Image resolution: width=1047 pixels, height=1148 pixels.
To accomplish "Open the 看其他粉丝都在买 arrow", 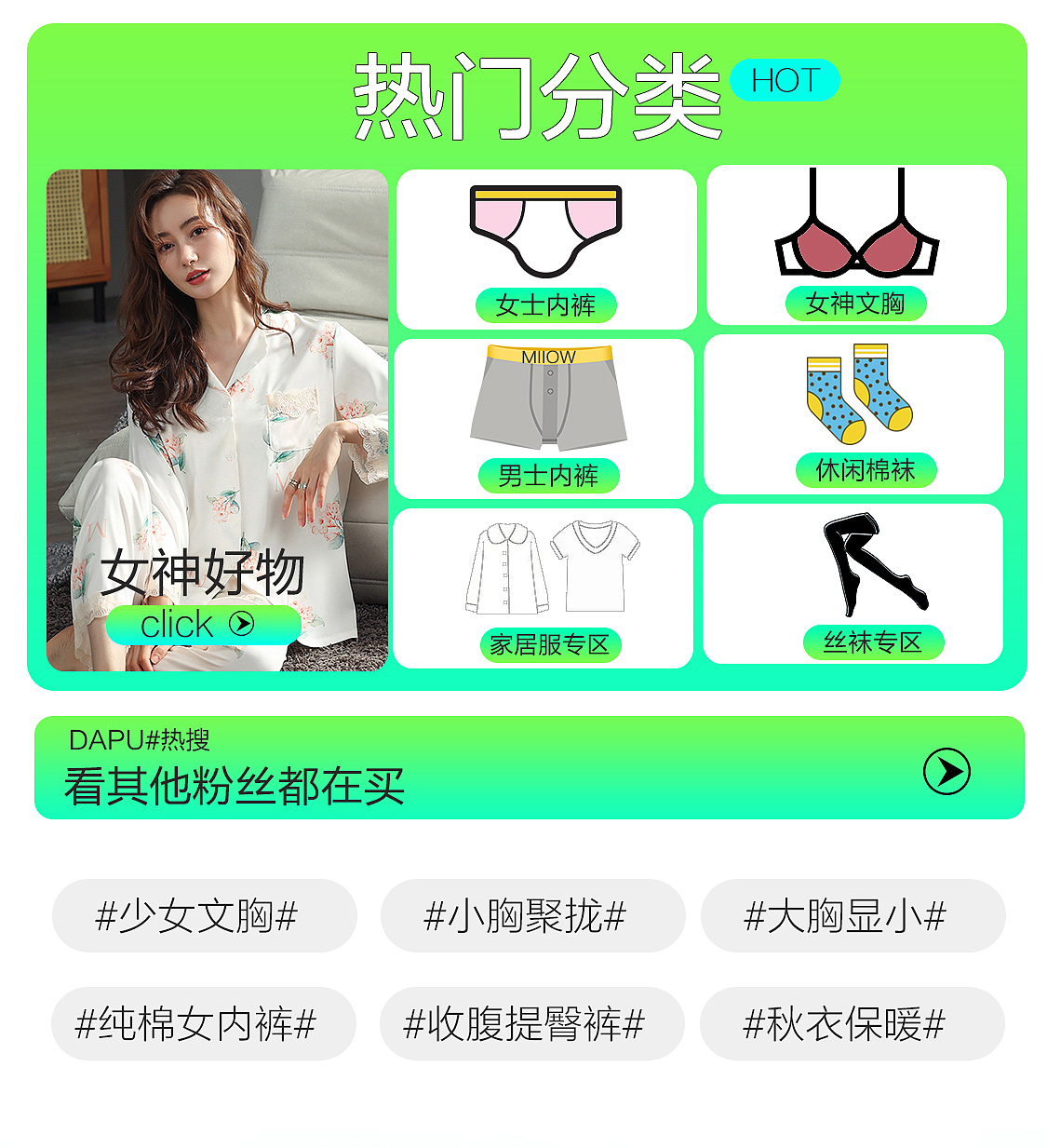I will click(946, 772).
